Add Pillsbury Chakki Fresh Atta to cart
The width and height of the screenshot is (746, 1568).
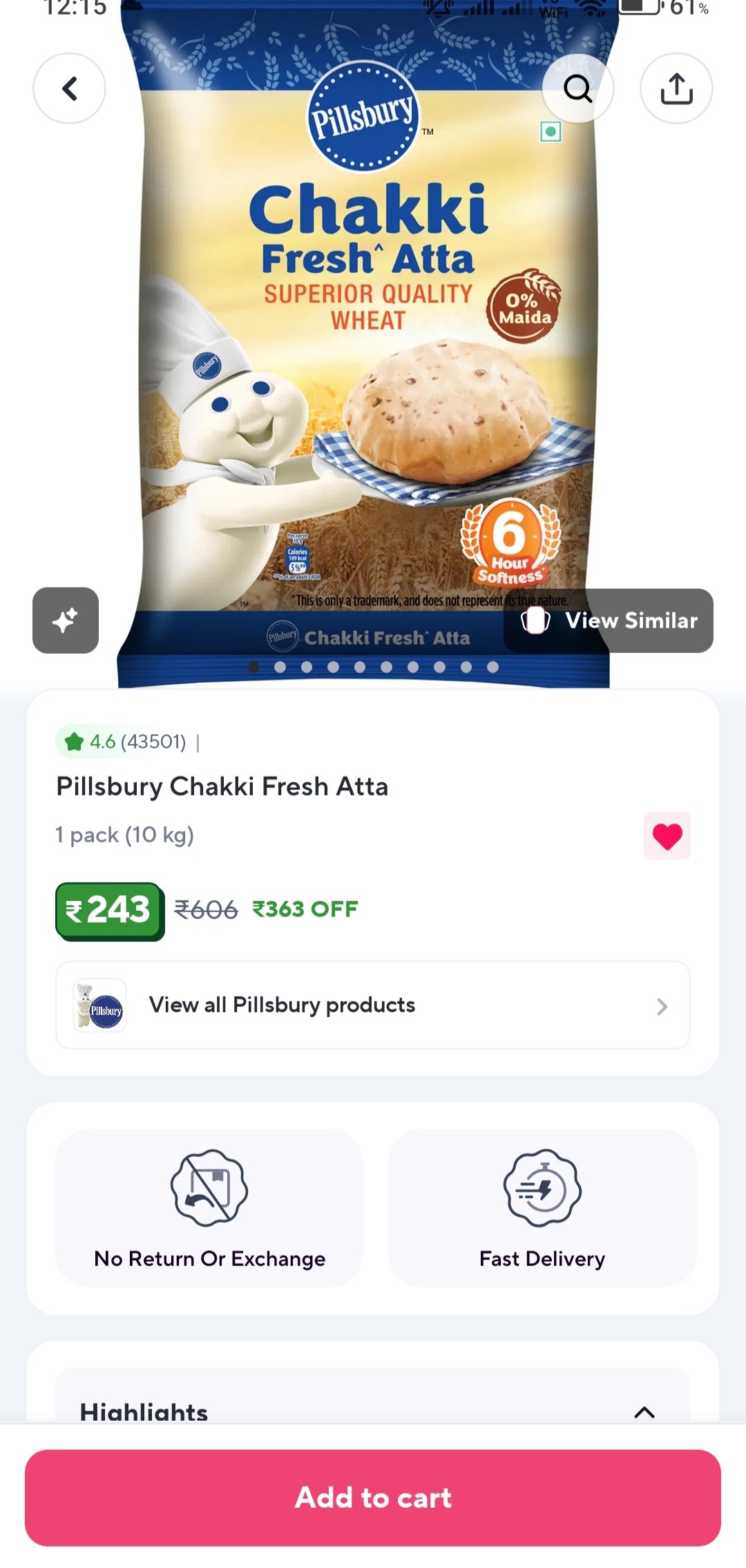click(373, 1498)
